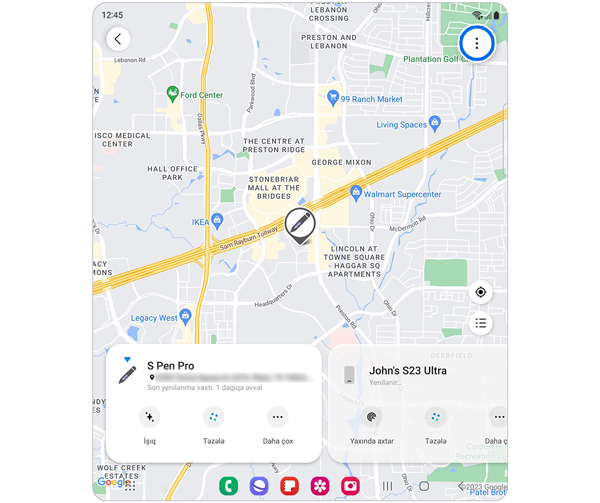
Task: Open the apps grid in the taskbar
Action: [x=130, y=486]
